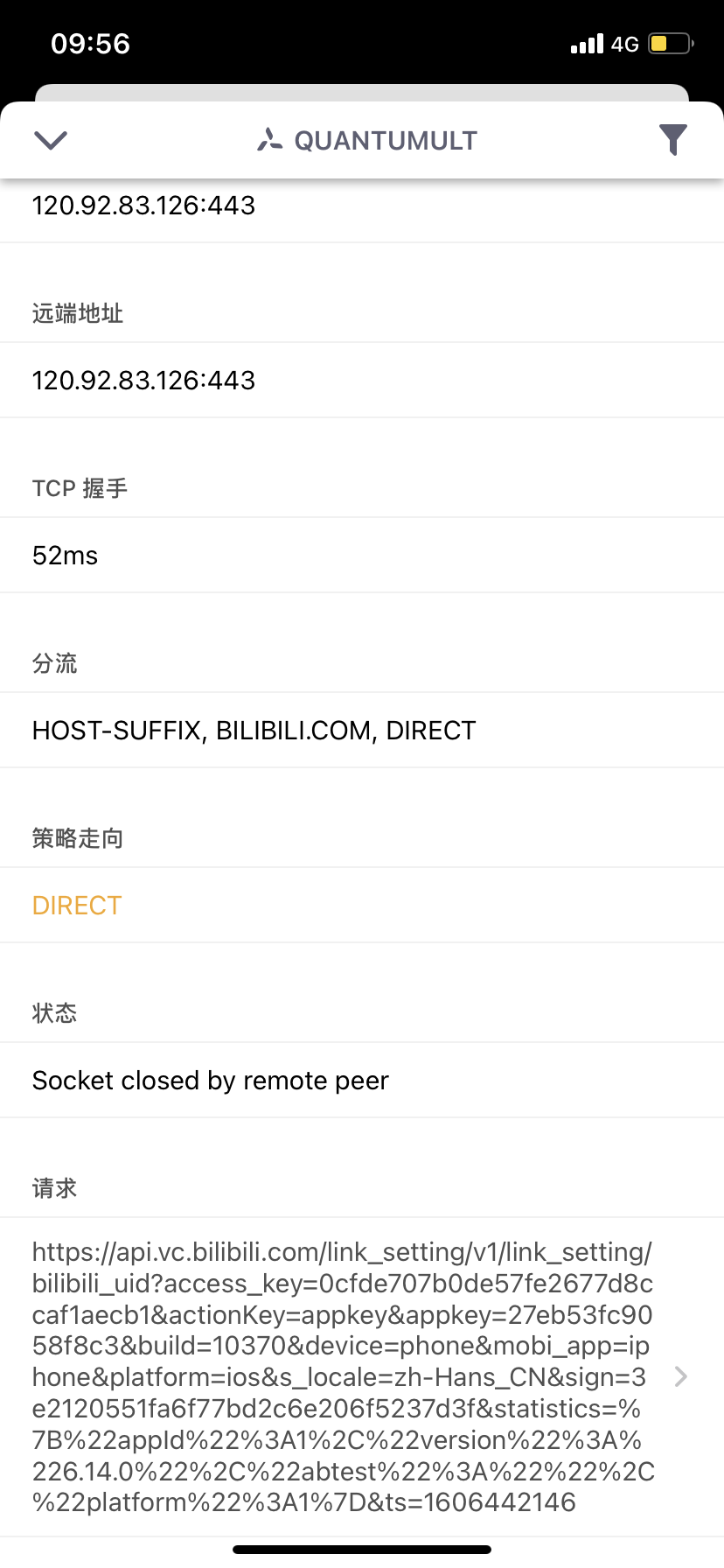Open the filter options with the funnel icon
The height and width of the screenshot is (1568, 724).
coord(672,140)
